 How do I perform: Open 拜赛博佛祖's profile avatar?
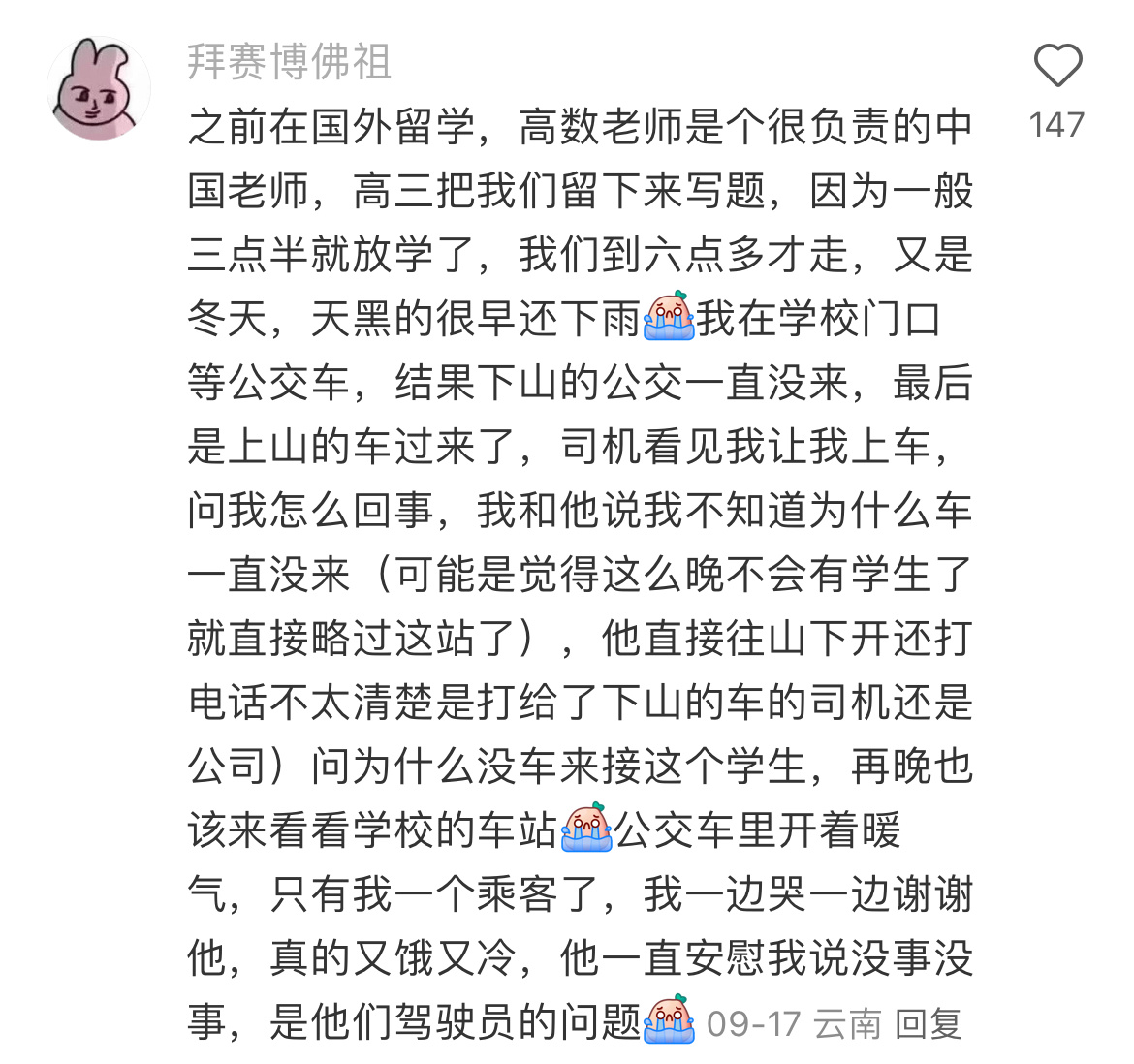(99, 89)
